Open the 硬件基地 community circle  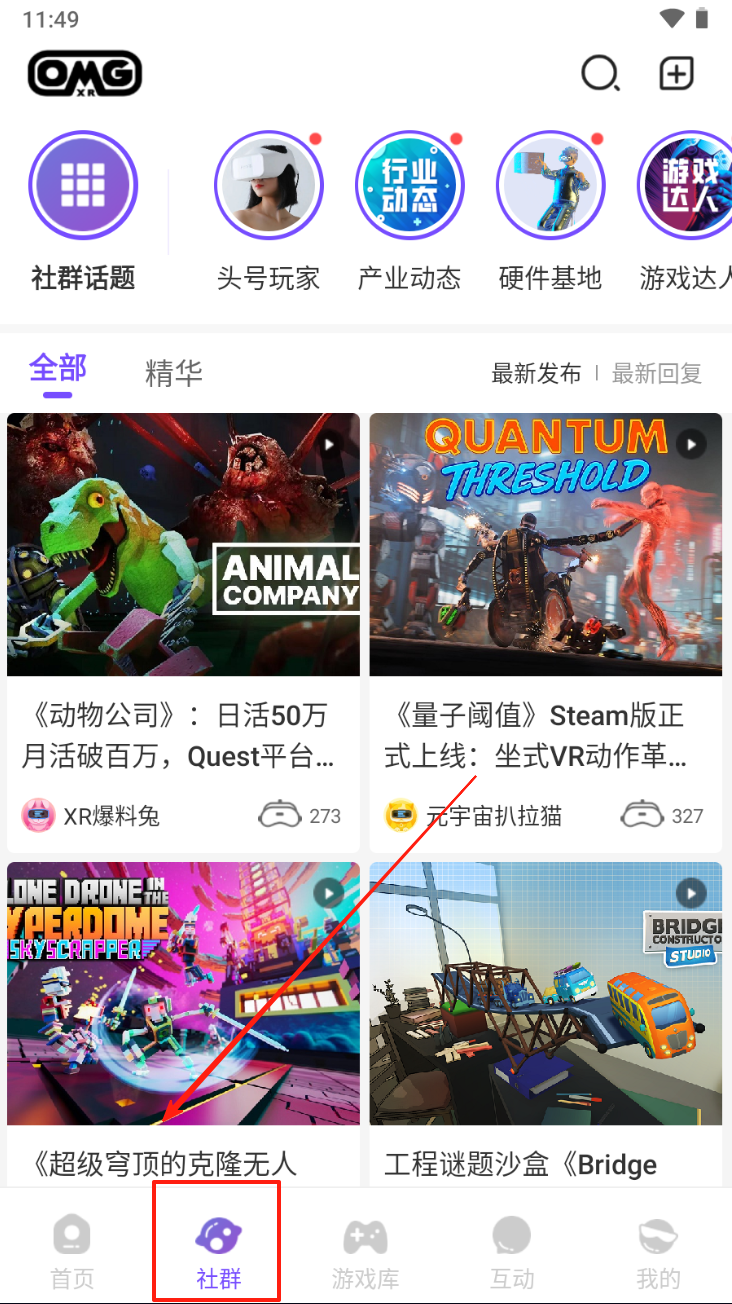pos(550,186)
